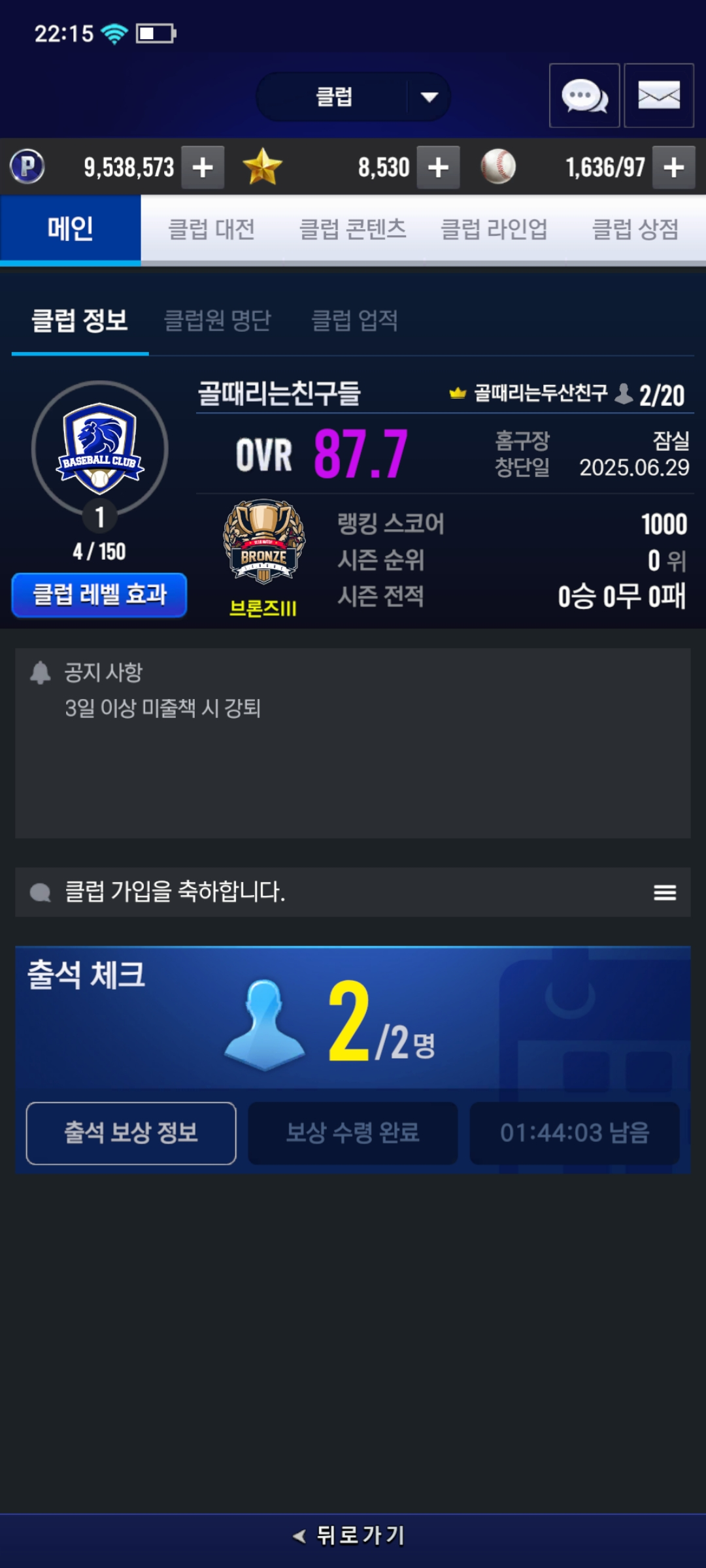Switch to the 클럽 콘텐츠 tab
The width and height of the screenshot is (706, 1568).
(x=352, y=230)
